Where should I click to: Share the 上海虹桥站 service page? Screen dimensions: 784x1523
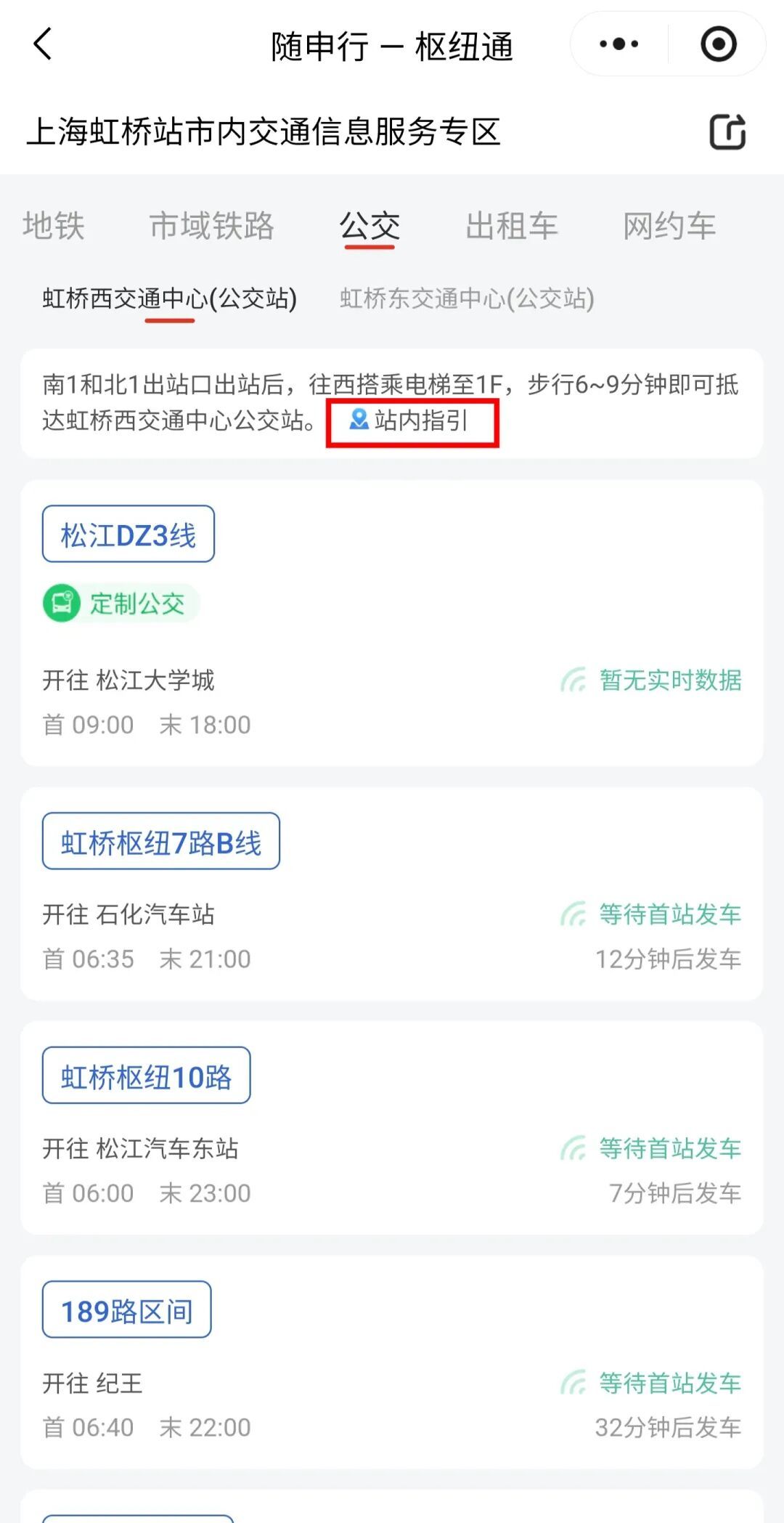click(x=727, y=132)
